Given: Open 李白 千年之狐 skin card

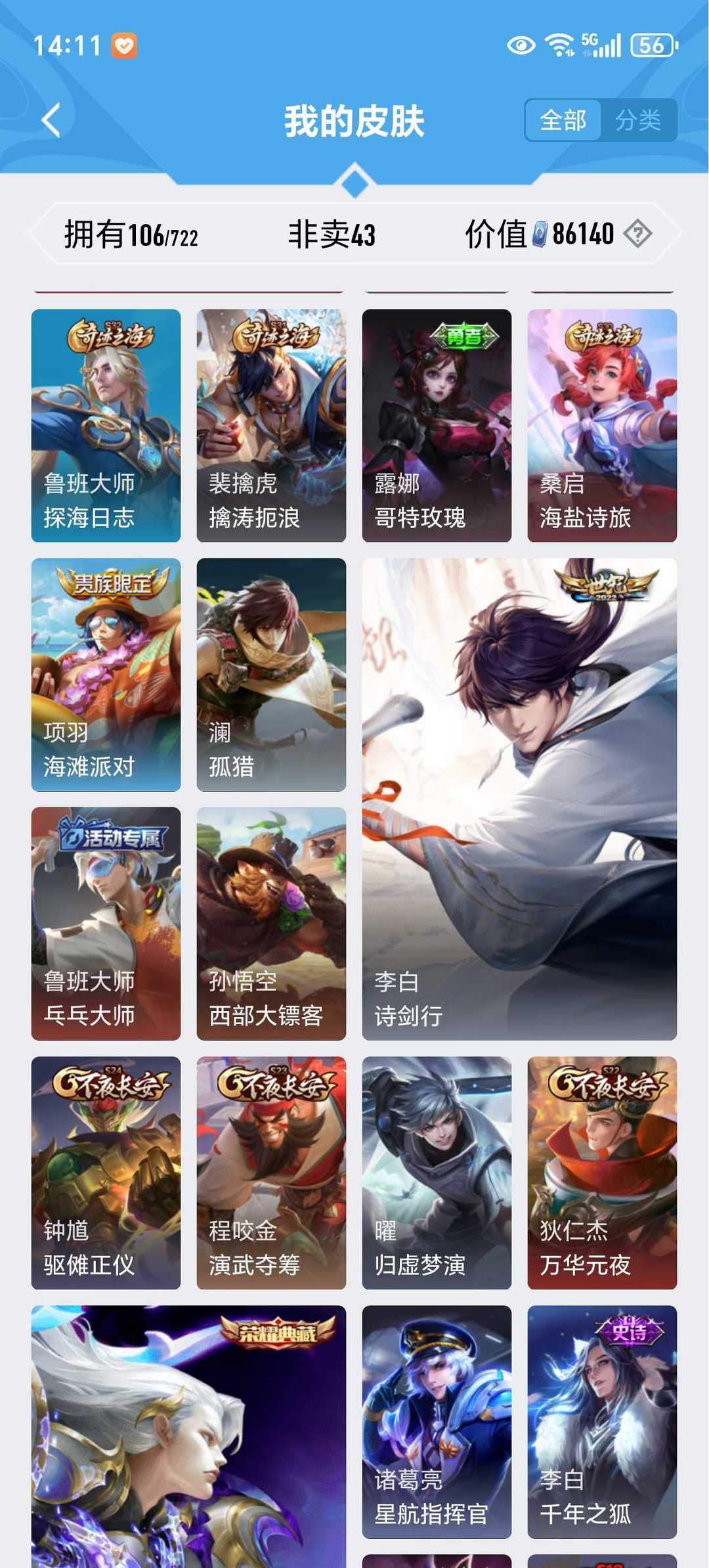Looking at the screenshot, I should coord(602,1422).
